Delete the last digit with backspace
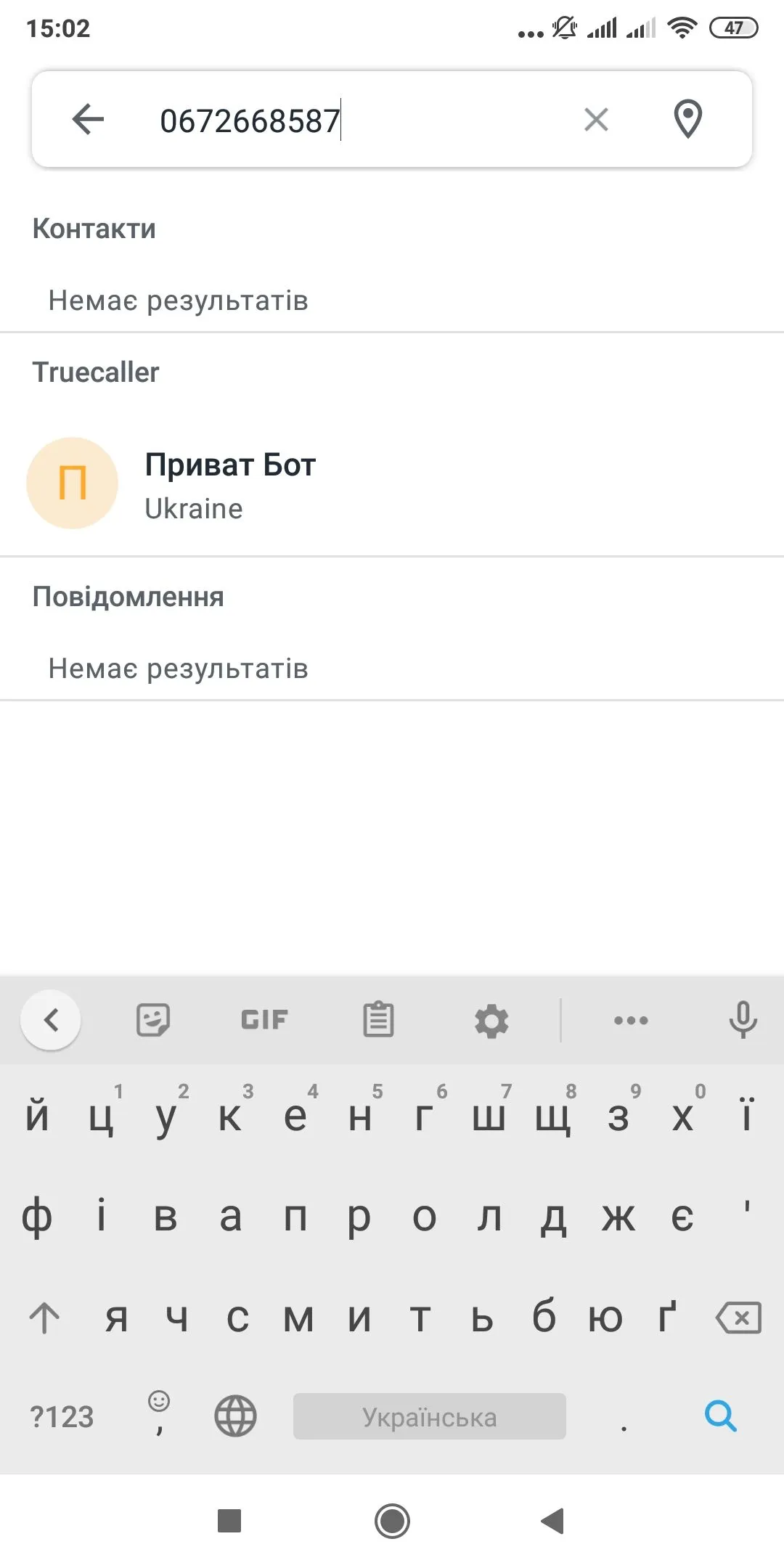 pyautogui.click(x=738, y=1318)
